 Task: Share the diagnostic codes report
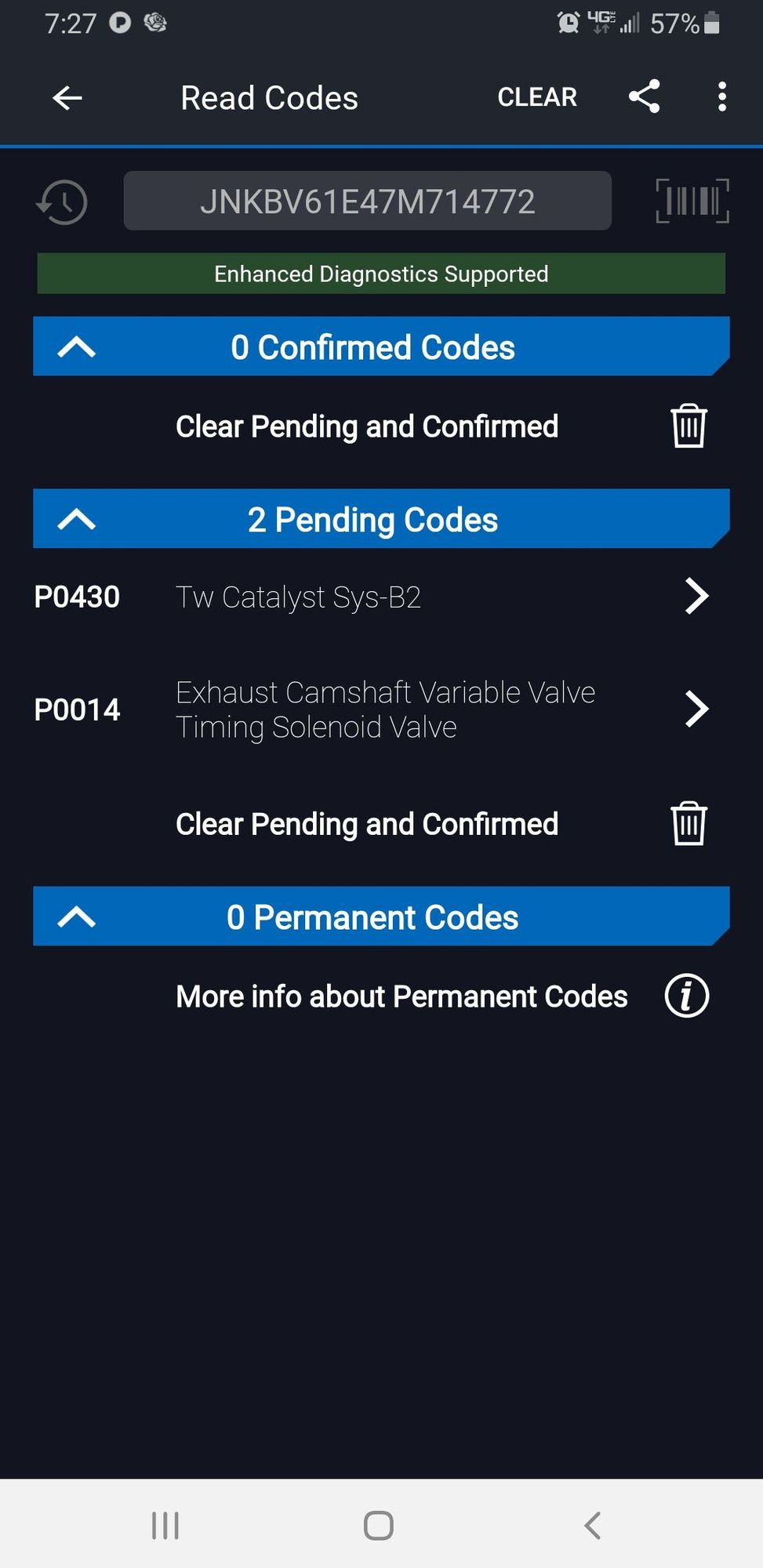[x=645, y=97]
